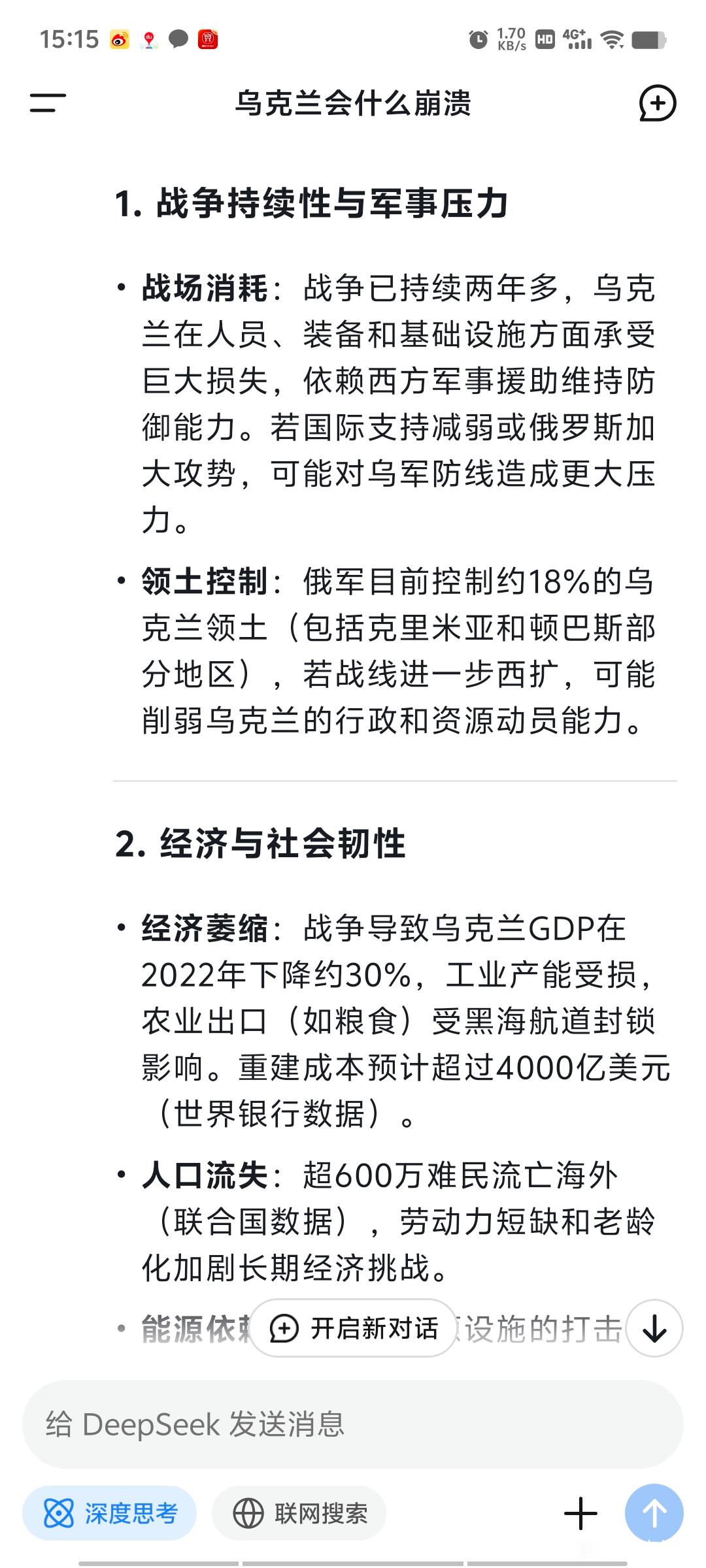
Task: Toggle 联网搜索 option
Action: tap(299, 1513)
